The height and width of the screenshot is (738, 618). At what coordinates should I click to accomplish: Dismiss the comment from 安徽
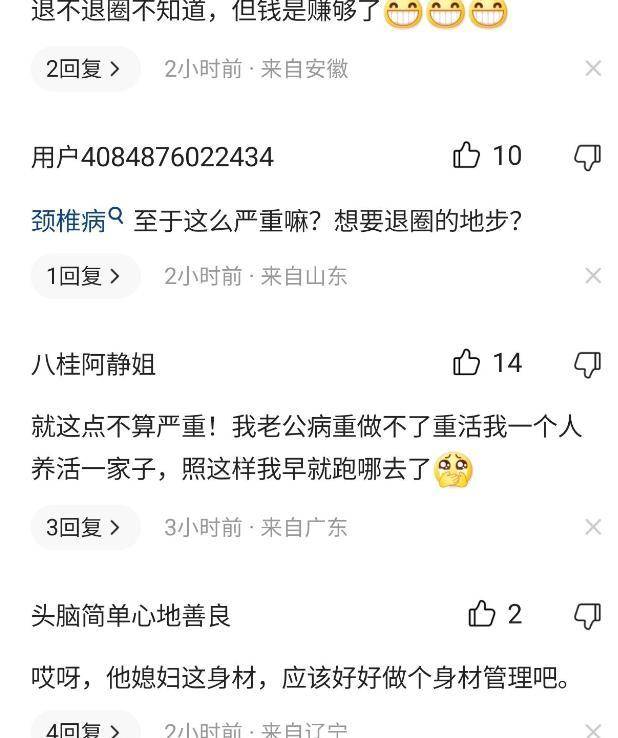click(x=593, y=69)
